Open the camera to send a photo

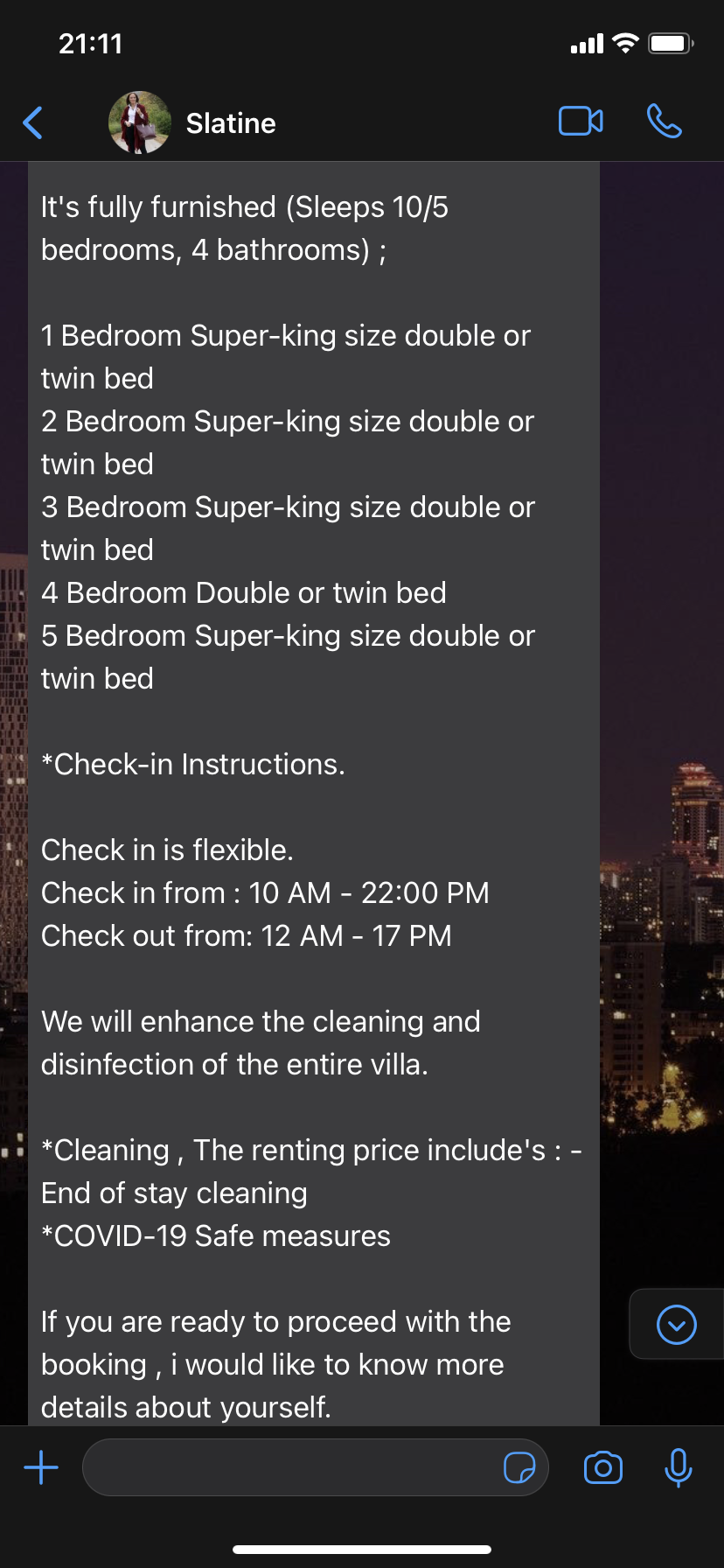(603, 1467)
